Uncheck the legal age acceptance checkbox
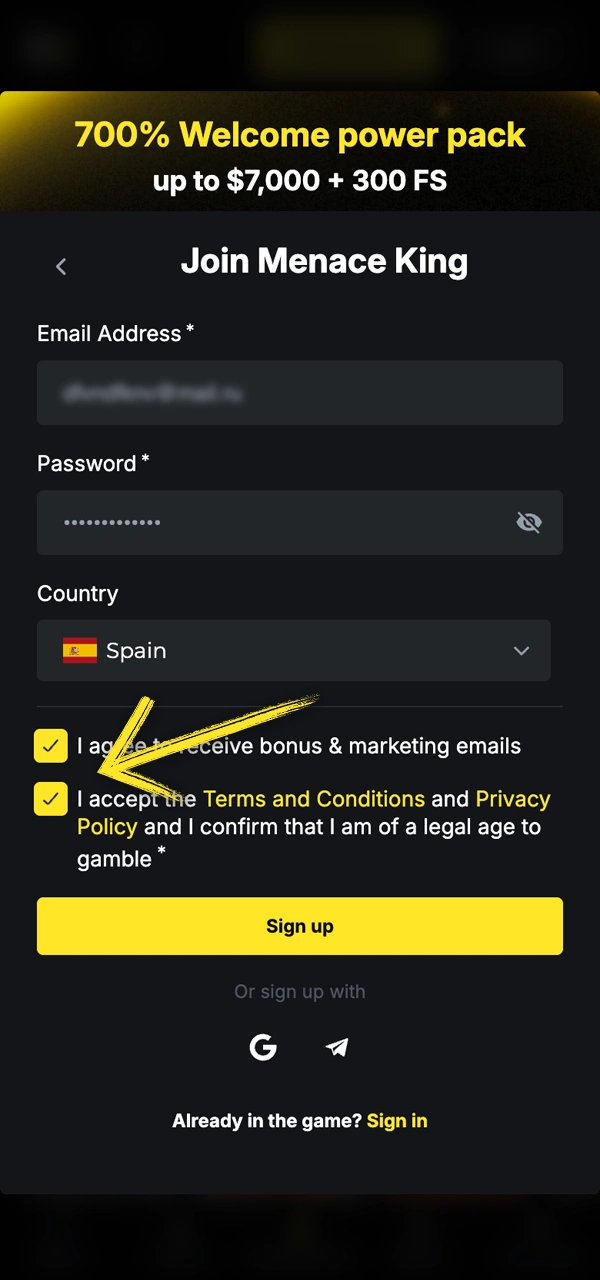The height and width of the screenshot is (1280, 600). [51, 799]
